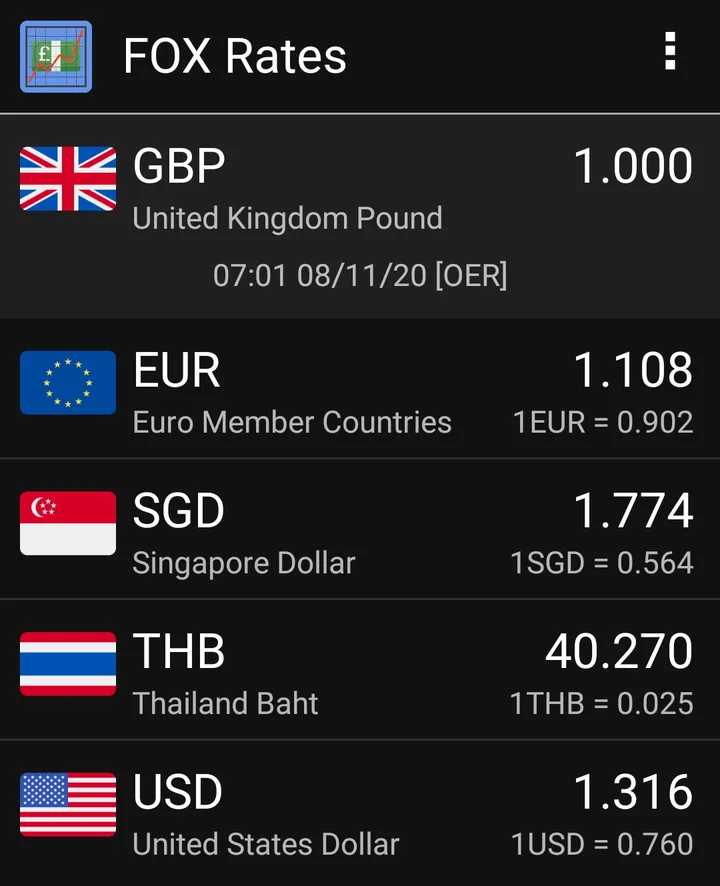Choose the THB Thailand Baht row
This screenshot has width=720, height=886.
click(360, 670)
